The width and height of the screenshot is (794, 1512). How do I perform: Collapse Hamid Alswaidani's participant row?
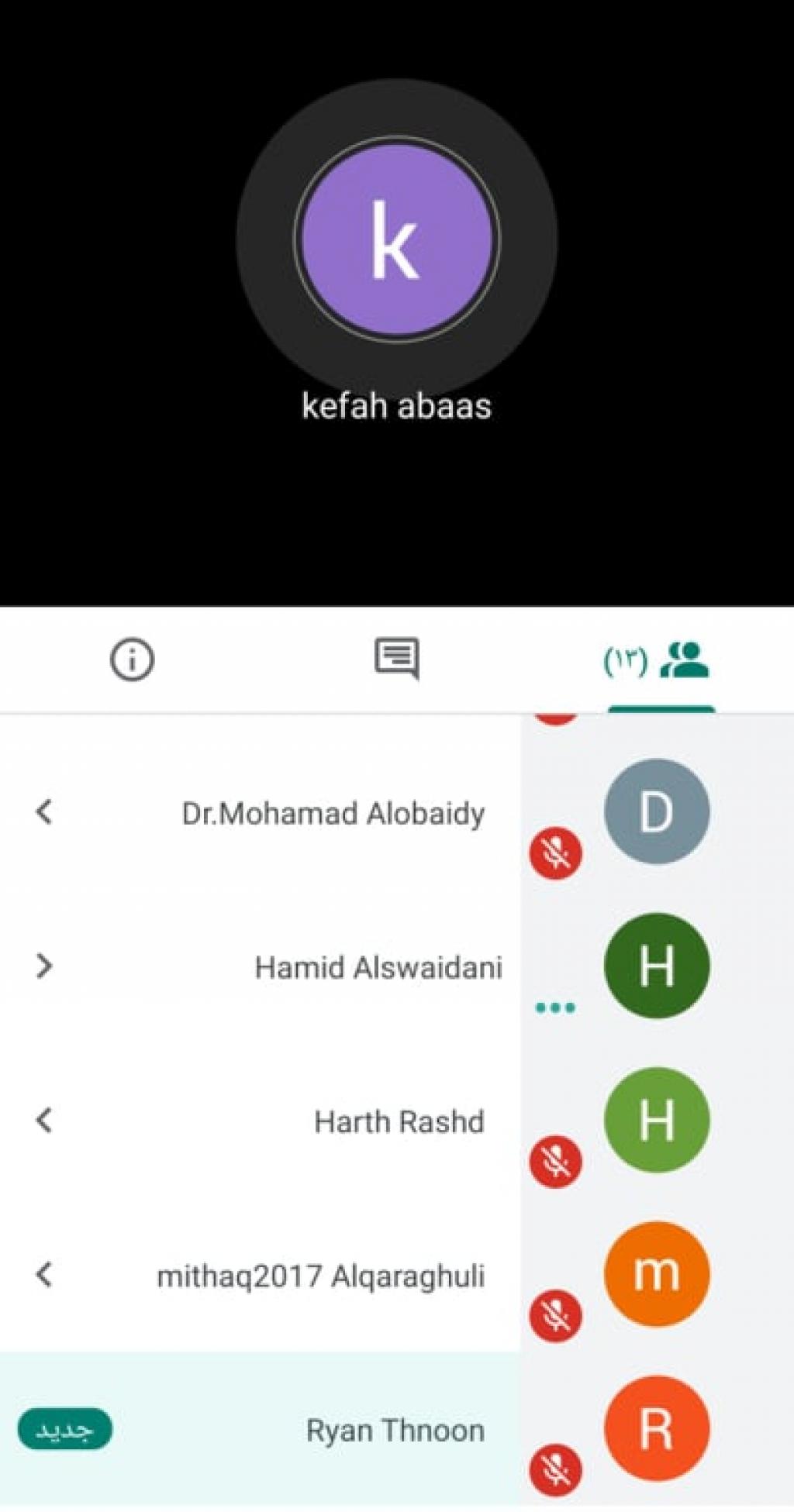click(x=44, y=966)
